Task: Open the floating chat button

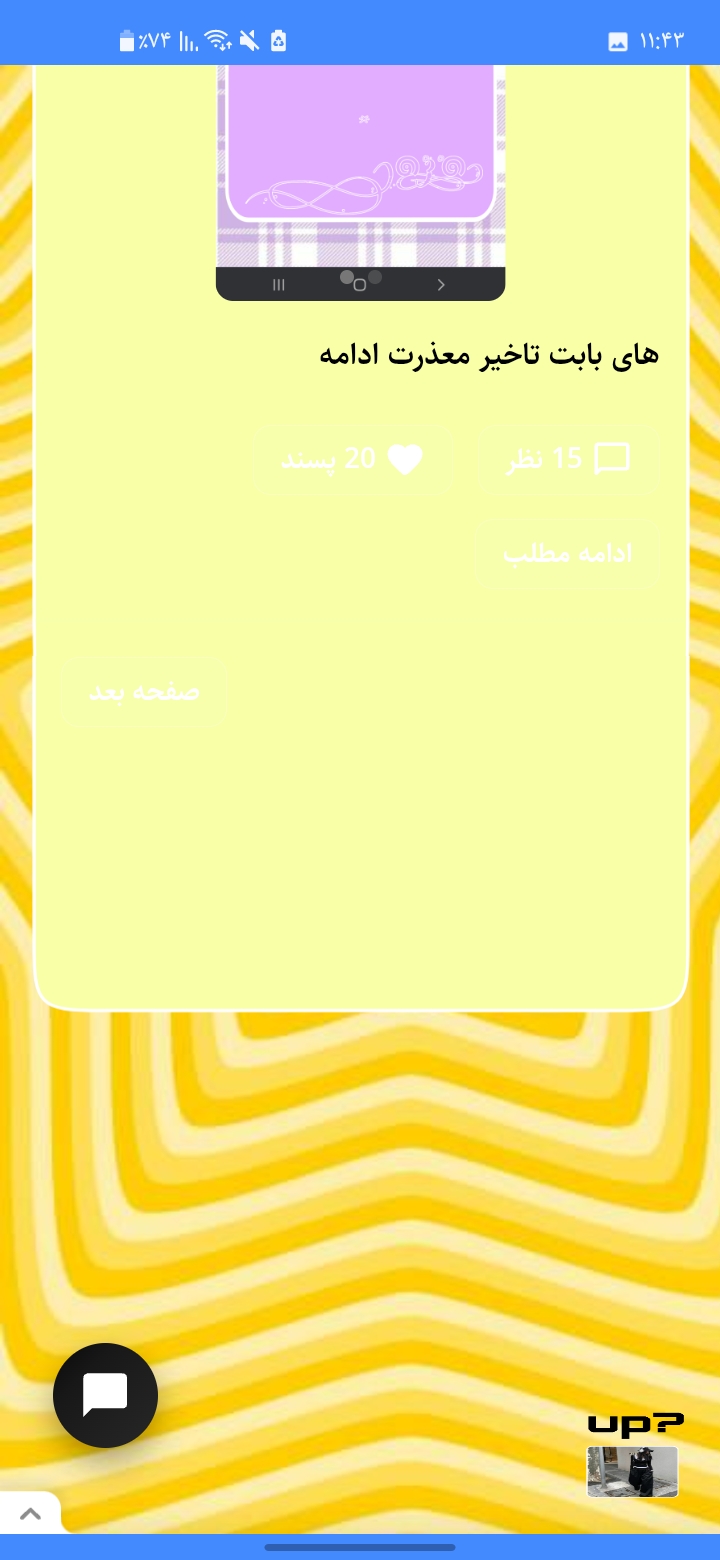Action: (105, 1394)
